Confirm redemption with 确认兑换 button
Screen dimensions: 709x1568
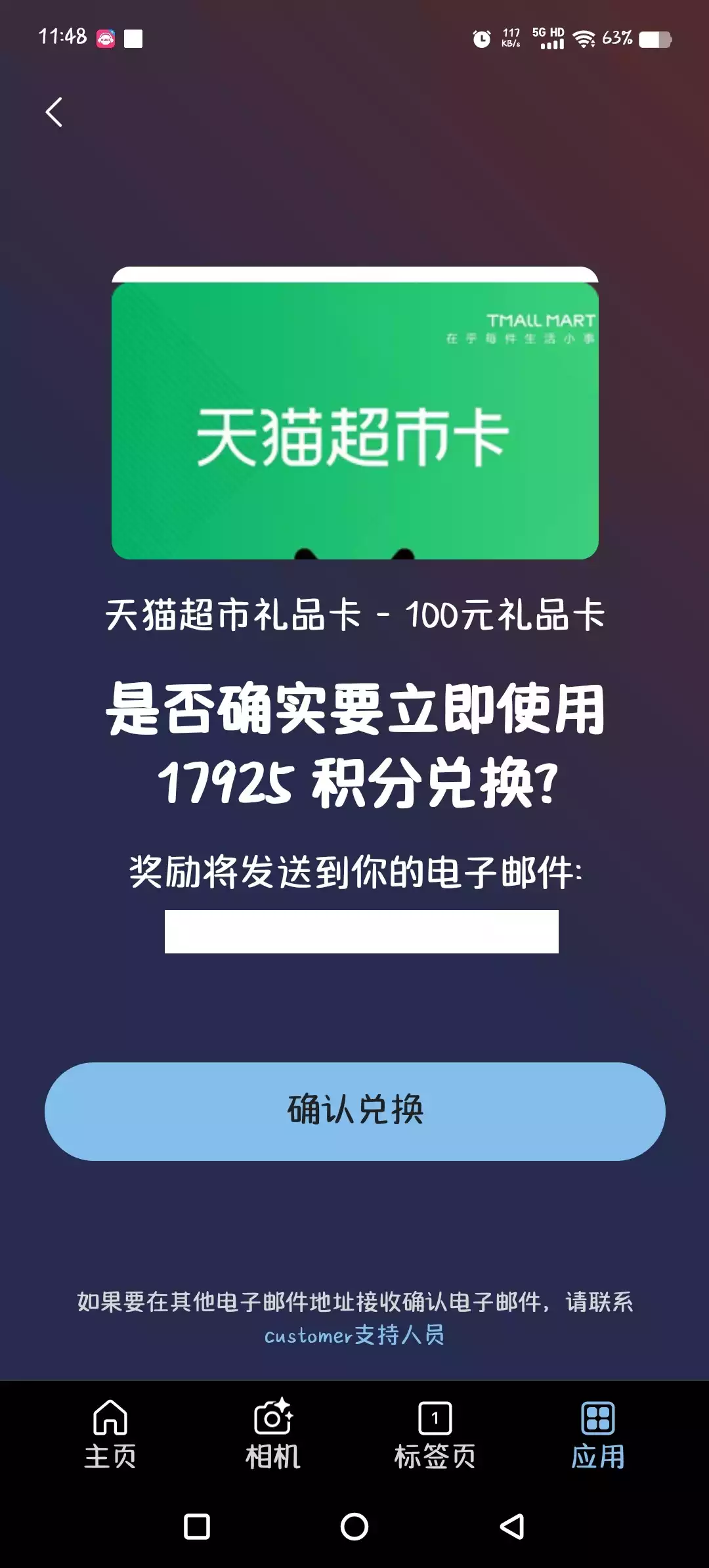pyautogui.click(x=354, y=1111)
